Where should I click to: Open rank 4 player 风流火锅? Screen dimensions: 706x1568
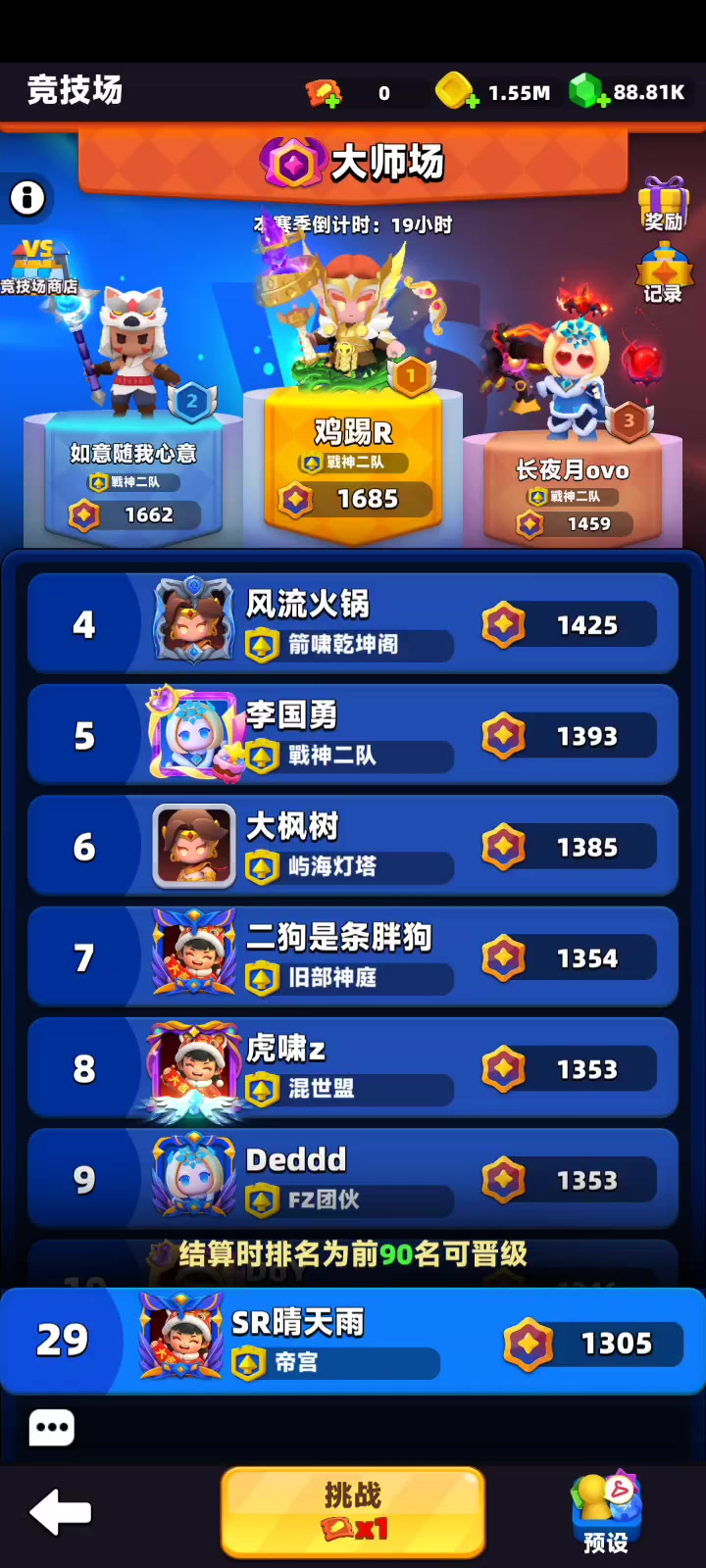353,624
